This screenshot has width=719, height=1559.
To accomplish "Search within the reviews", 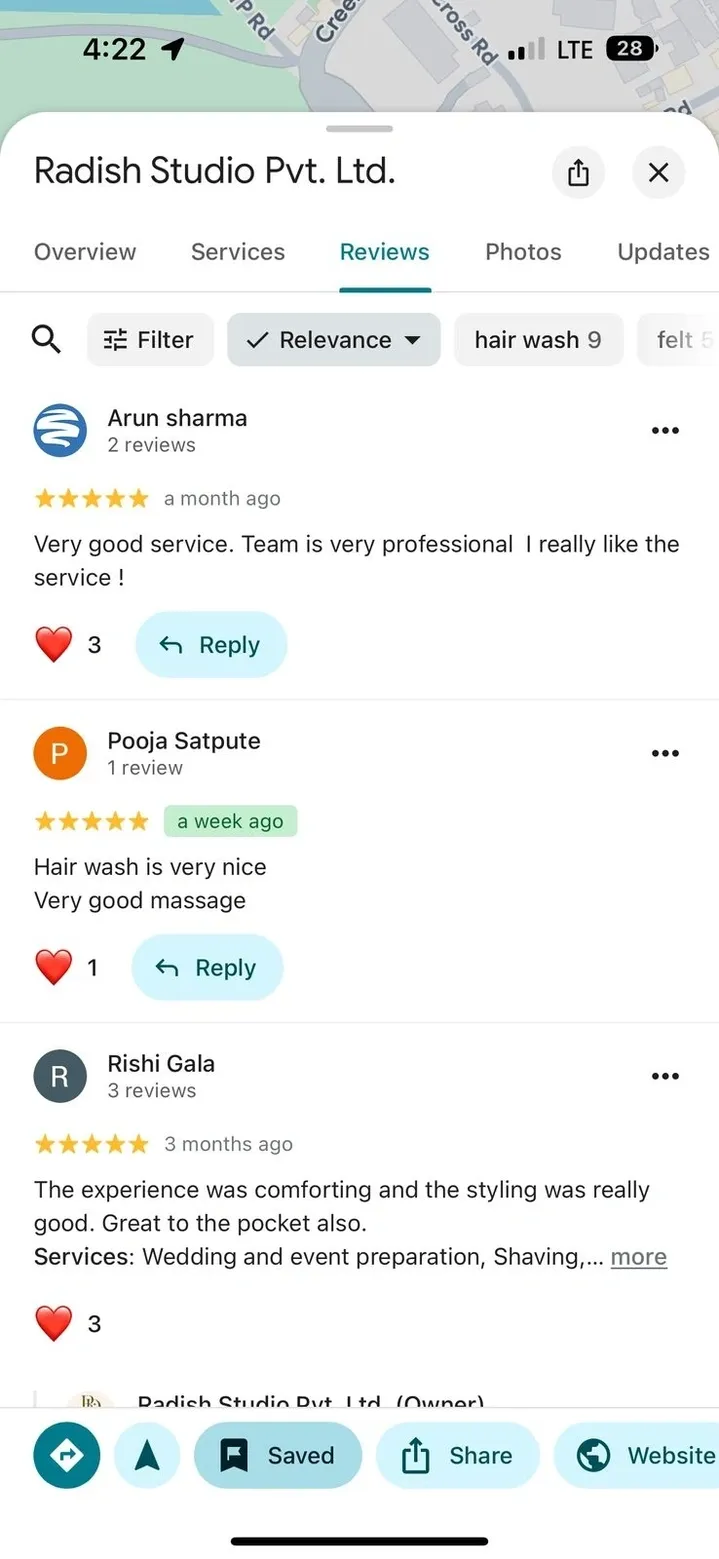I will (47, 340).
